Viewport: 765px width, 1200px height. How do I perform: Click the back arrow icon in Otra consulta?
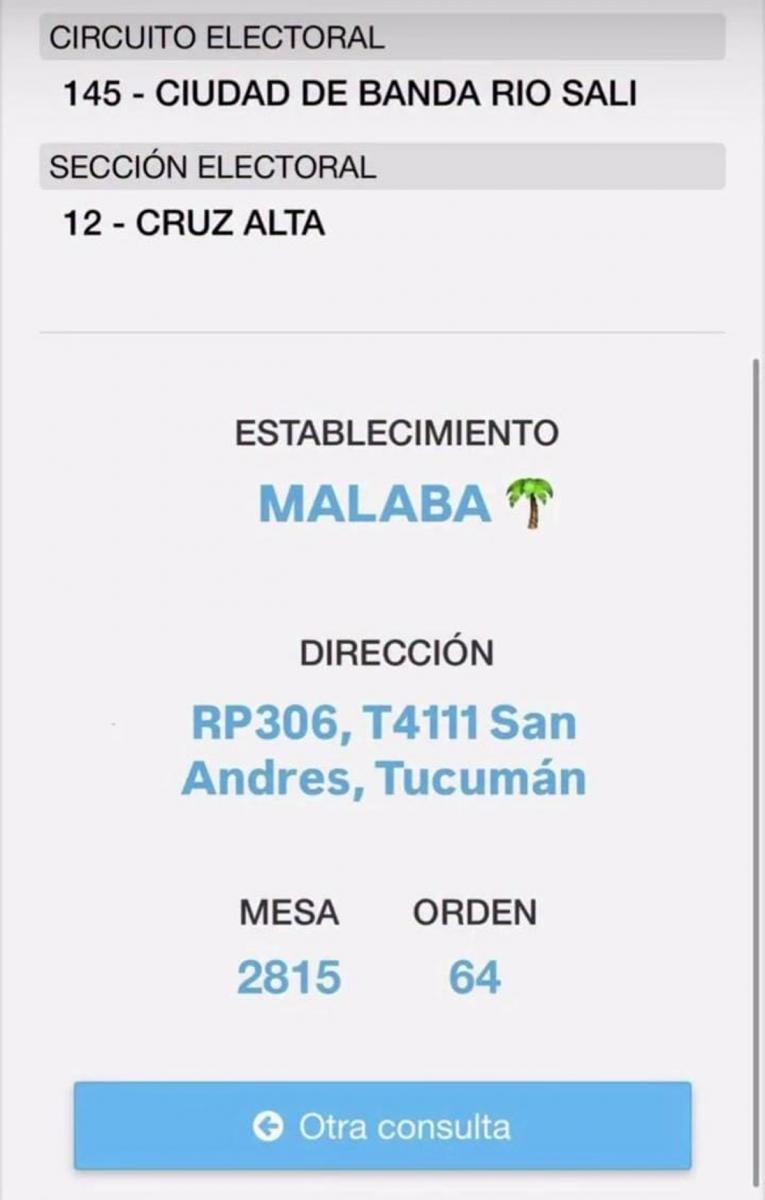pyautogui.click(x=267, y=1125)
